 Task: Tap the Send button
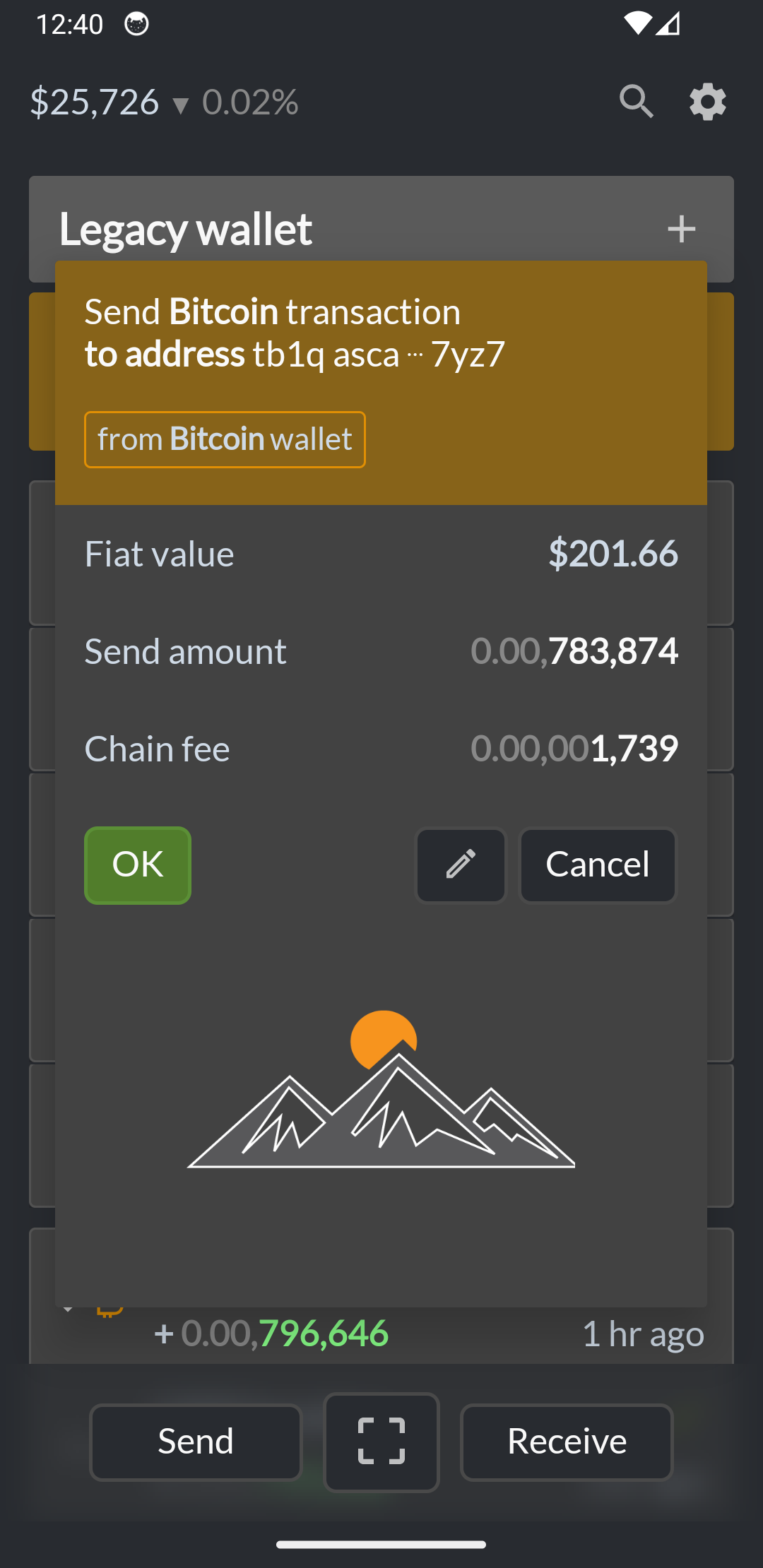(196, 1442)
